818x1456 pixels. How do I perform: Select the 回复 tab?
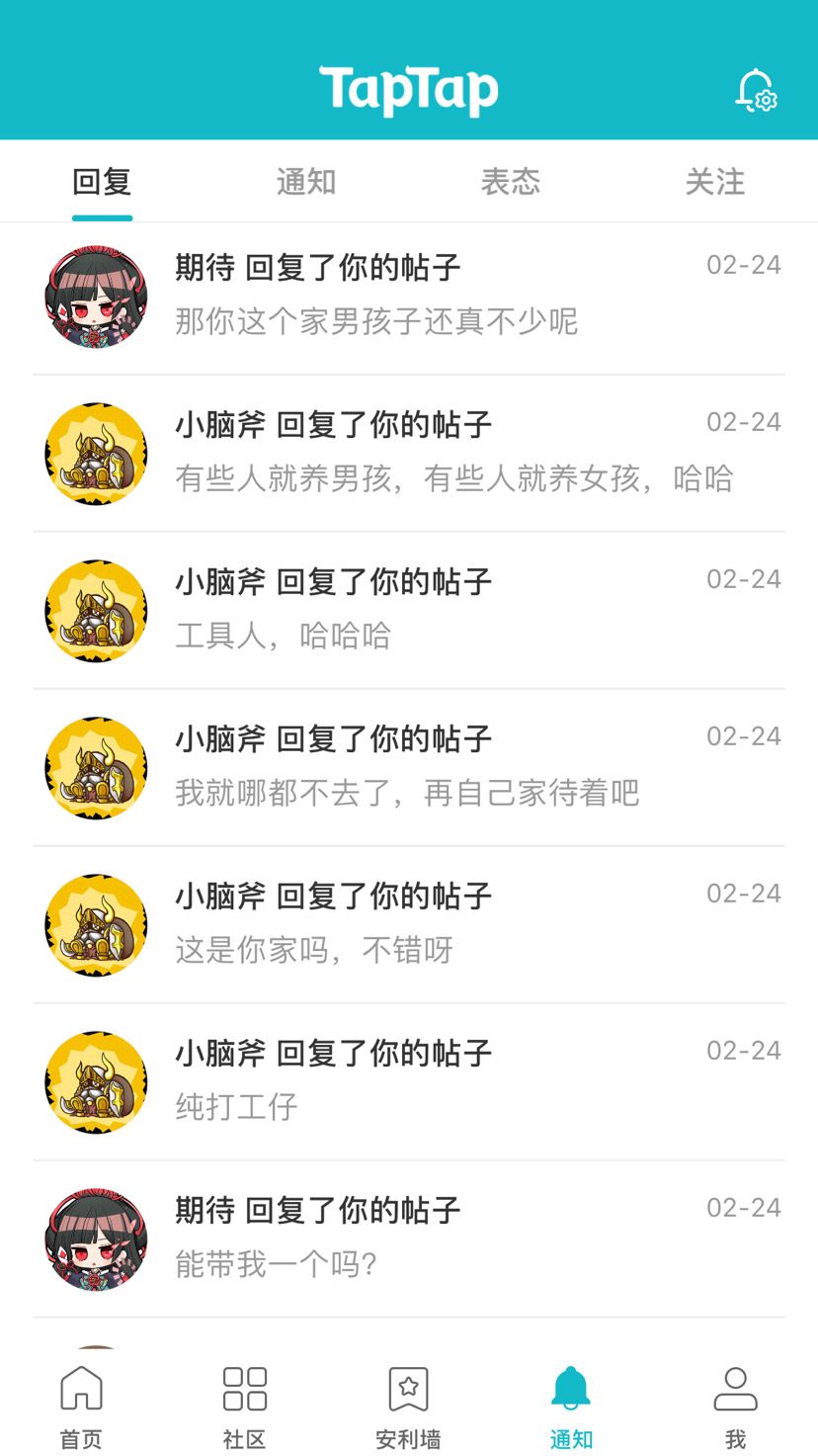tap(102, 182)
